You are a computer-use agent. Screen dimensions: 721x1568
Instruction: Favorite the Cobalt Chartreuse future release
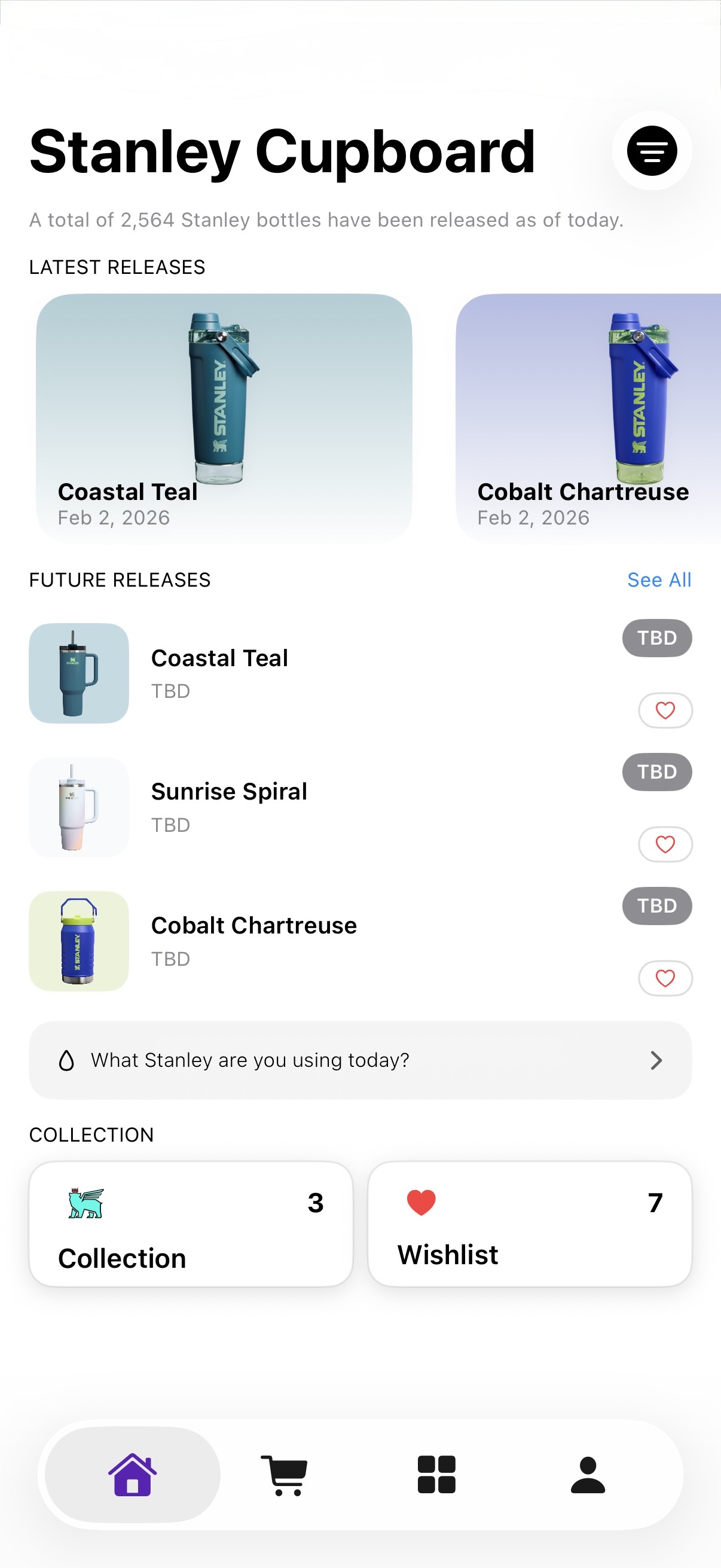[x=665, y=978]
